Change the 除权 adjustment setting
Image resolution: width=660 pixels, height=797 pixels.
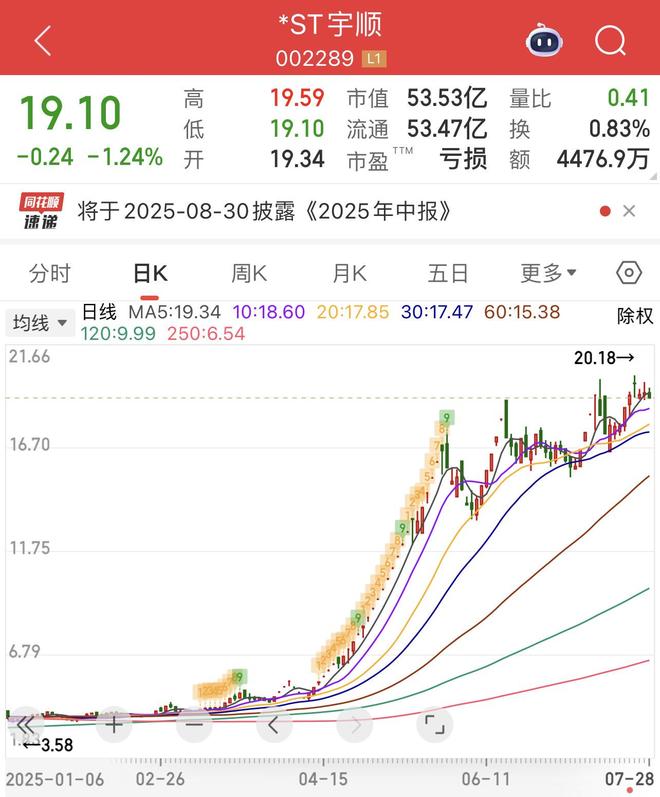click(634, 316)
